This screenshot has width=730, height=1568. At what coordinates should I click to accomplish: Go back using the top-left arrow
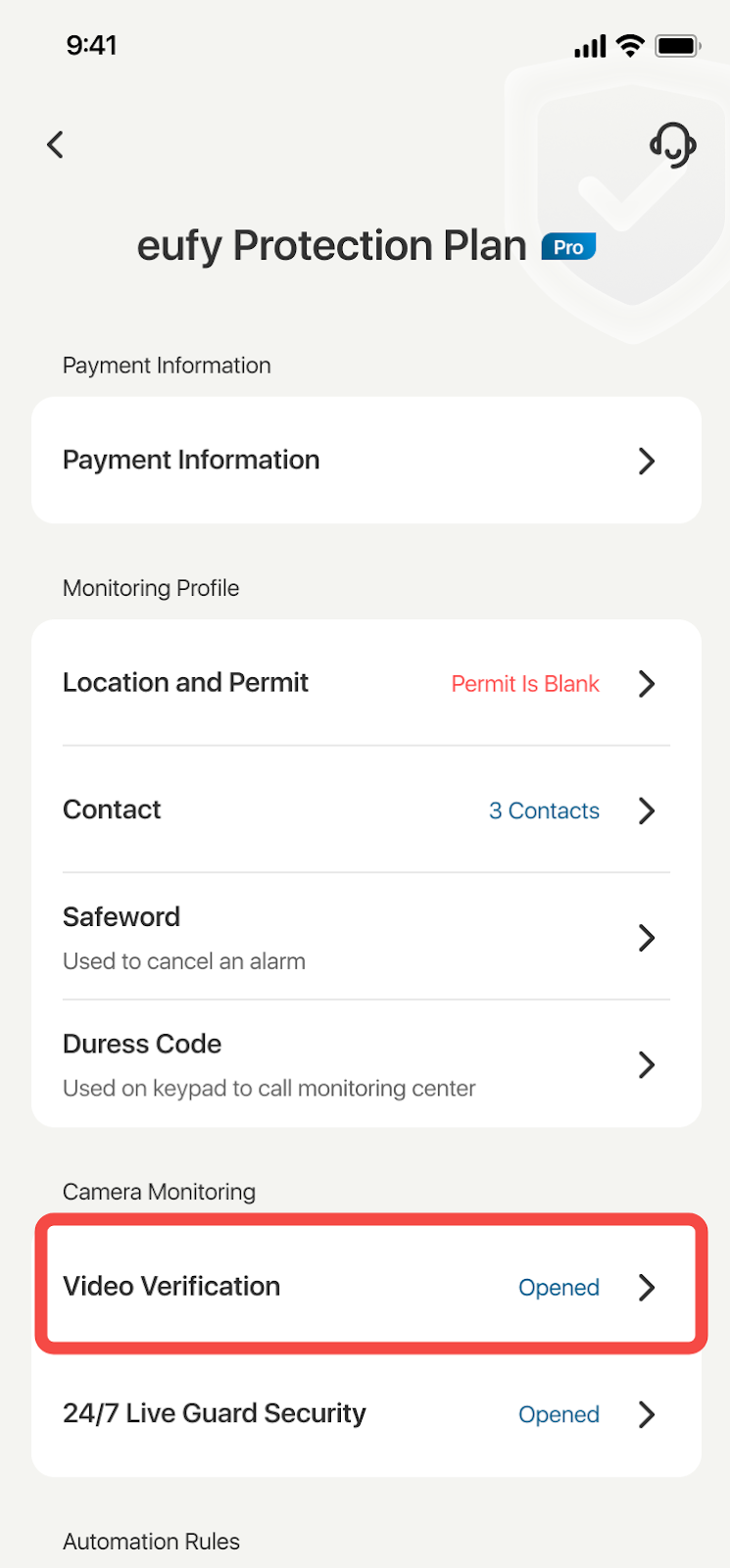(x=56, y=145)
